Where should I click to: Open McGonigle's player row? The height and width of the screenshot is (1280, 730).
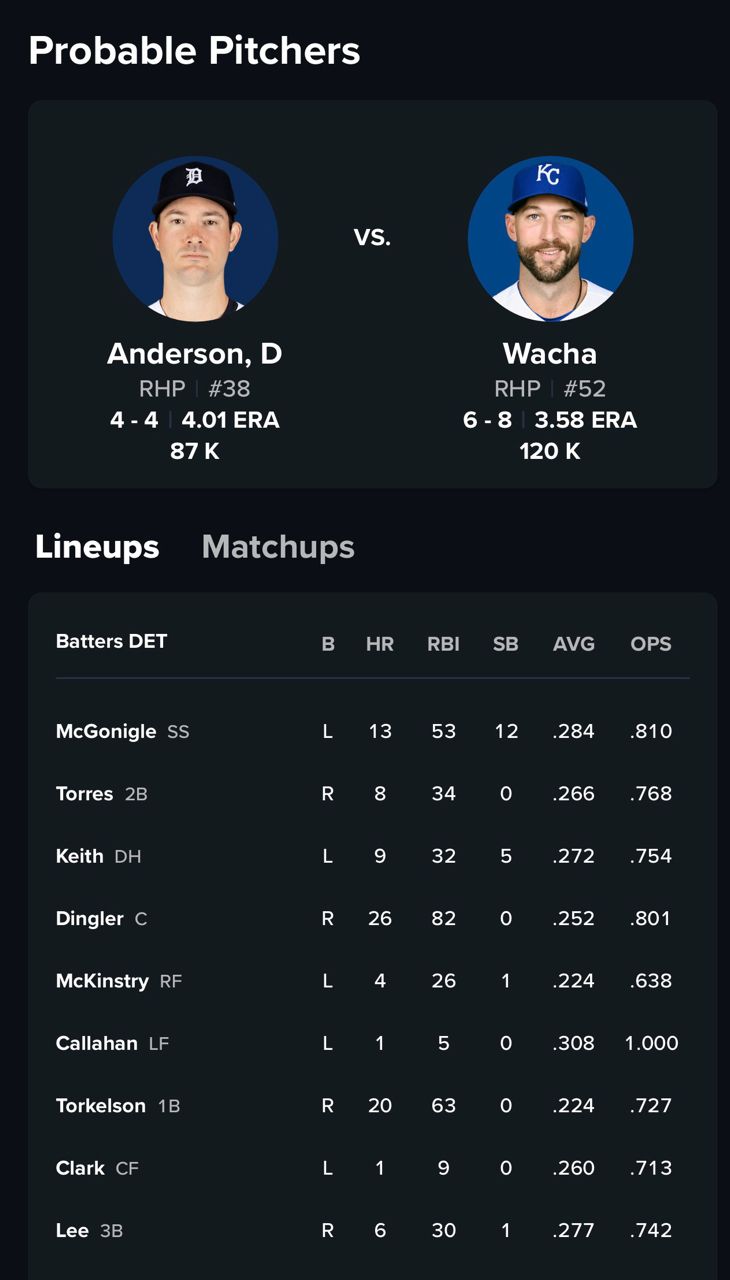[372, 731]
